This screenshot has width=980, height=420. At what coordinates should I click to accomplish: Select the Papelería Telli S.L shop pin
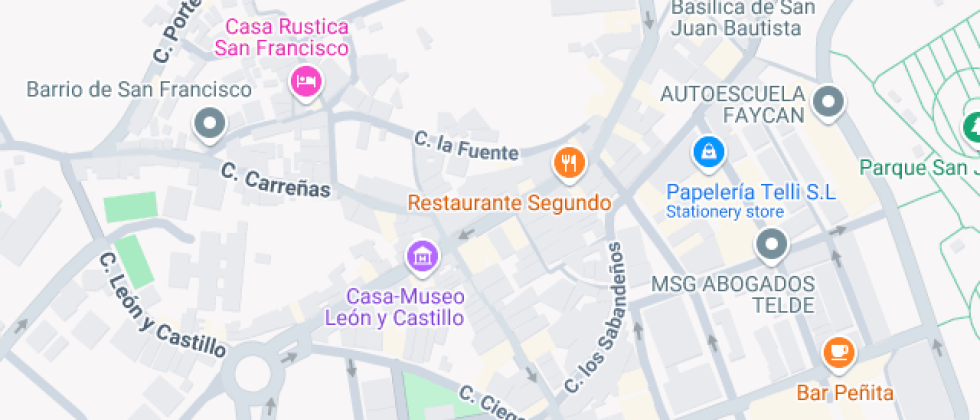[x=708, y=152]
